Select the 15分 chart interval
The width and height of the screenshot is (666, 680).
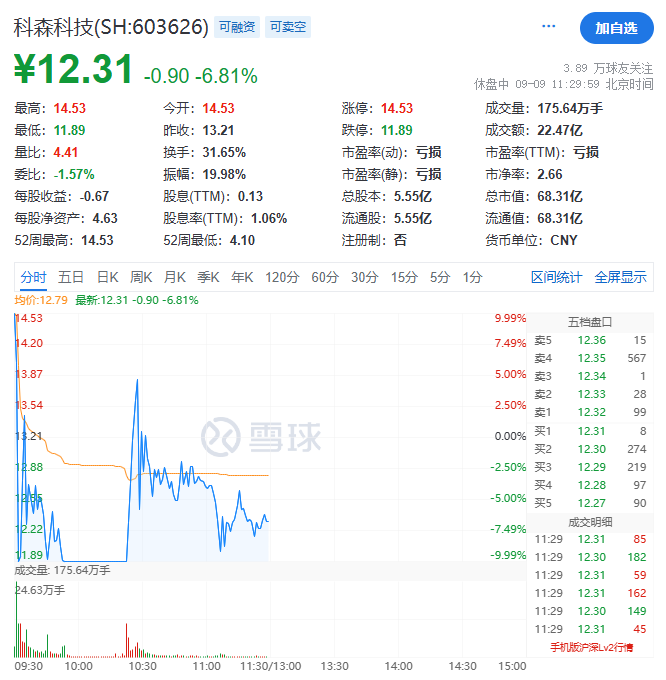pos(404,277)
